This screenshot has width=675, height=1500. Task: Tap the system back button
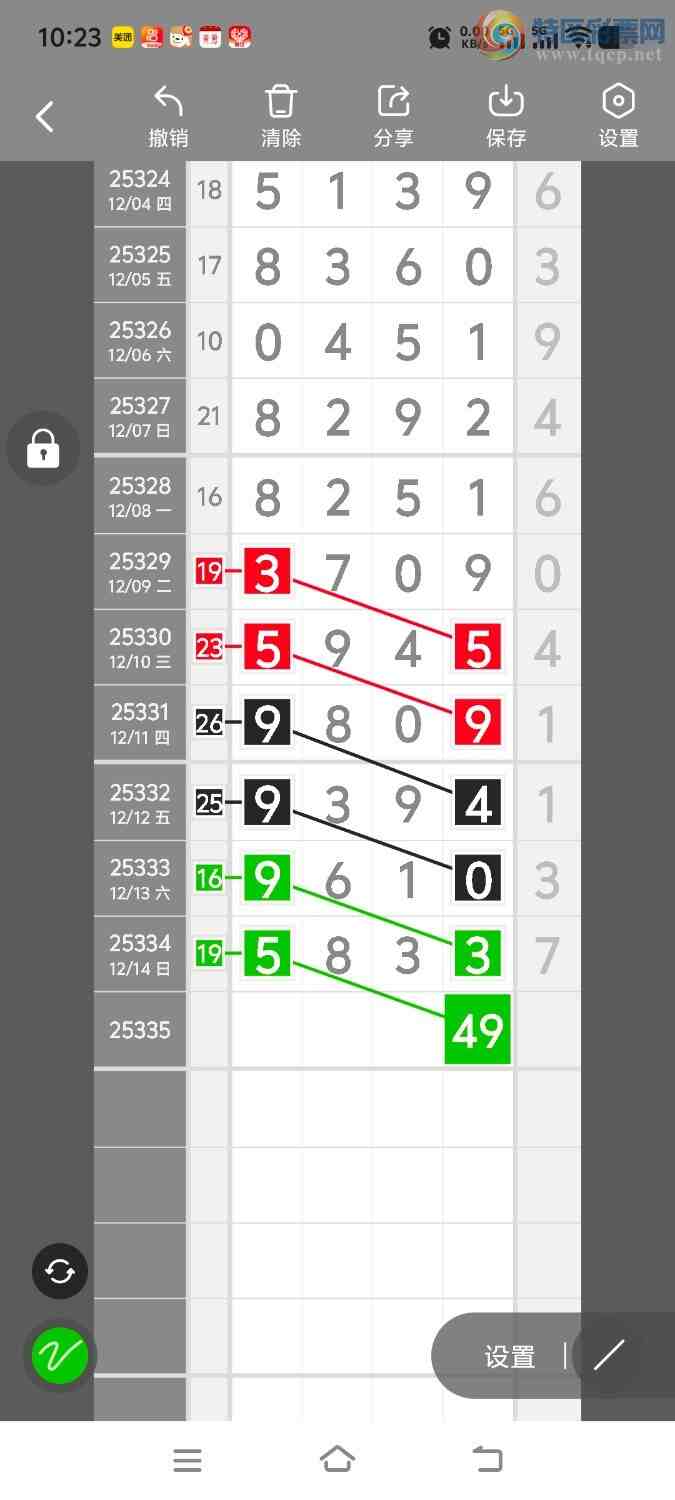pyautogui.click(x=487, y=1460)
